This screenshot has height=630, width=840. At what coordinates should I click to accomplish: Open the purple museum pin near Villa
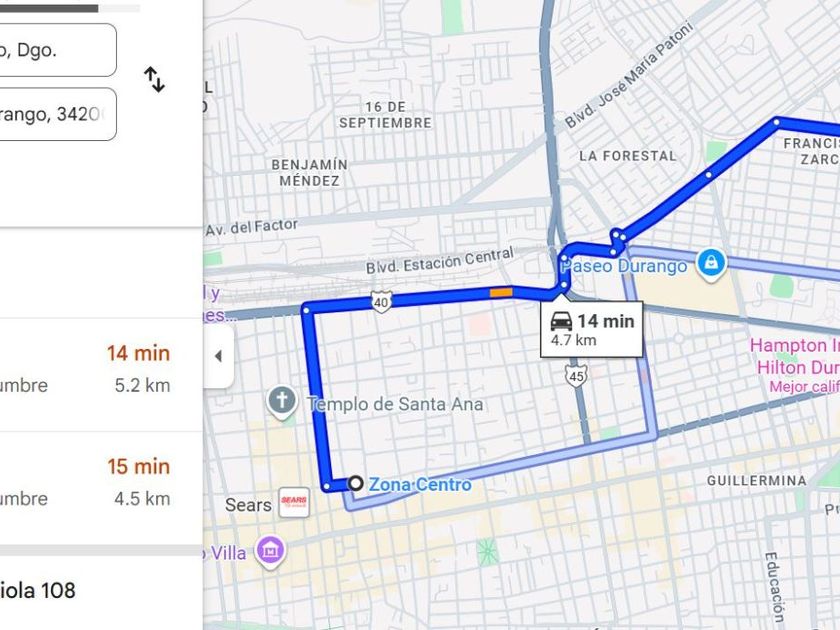click(x=271, y=551)
